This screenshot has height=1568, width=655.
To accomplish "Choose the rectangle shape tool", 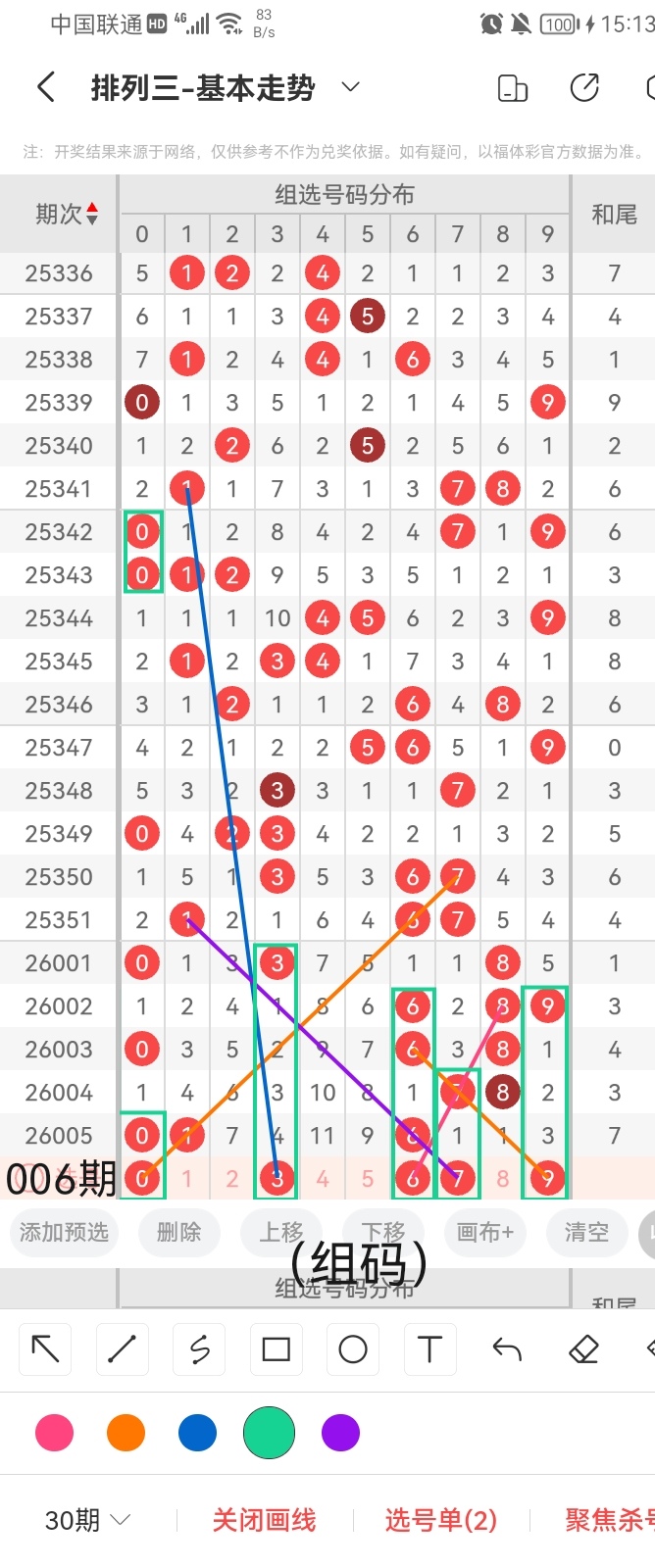I will 277,1349.
